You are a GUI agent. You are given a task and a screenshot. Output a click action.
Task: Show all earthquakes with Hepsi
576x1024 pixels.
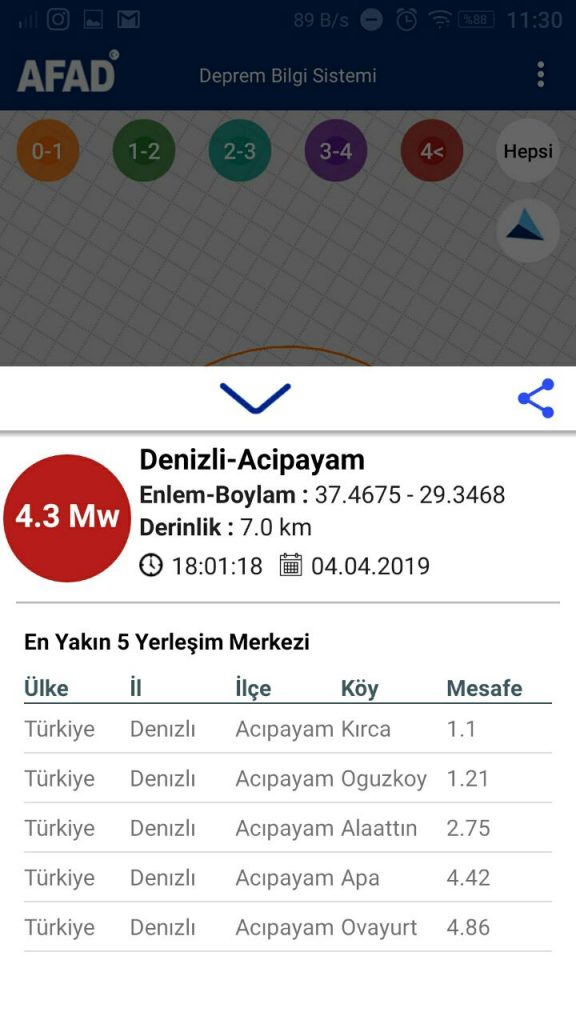coord(528,151)
